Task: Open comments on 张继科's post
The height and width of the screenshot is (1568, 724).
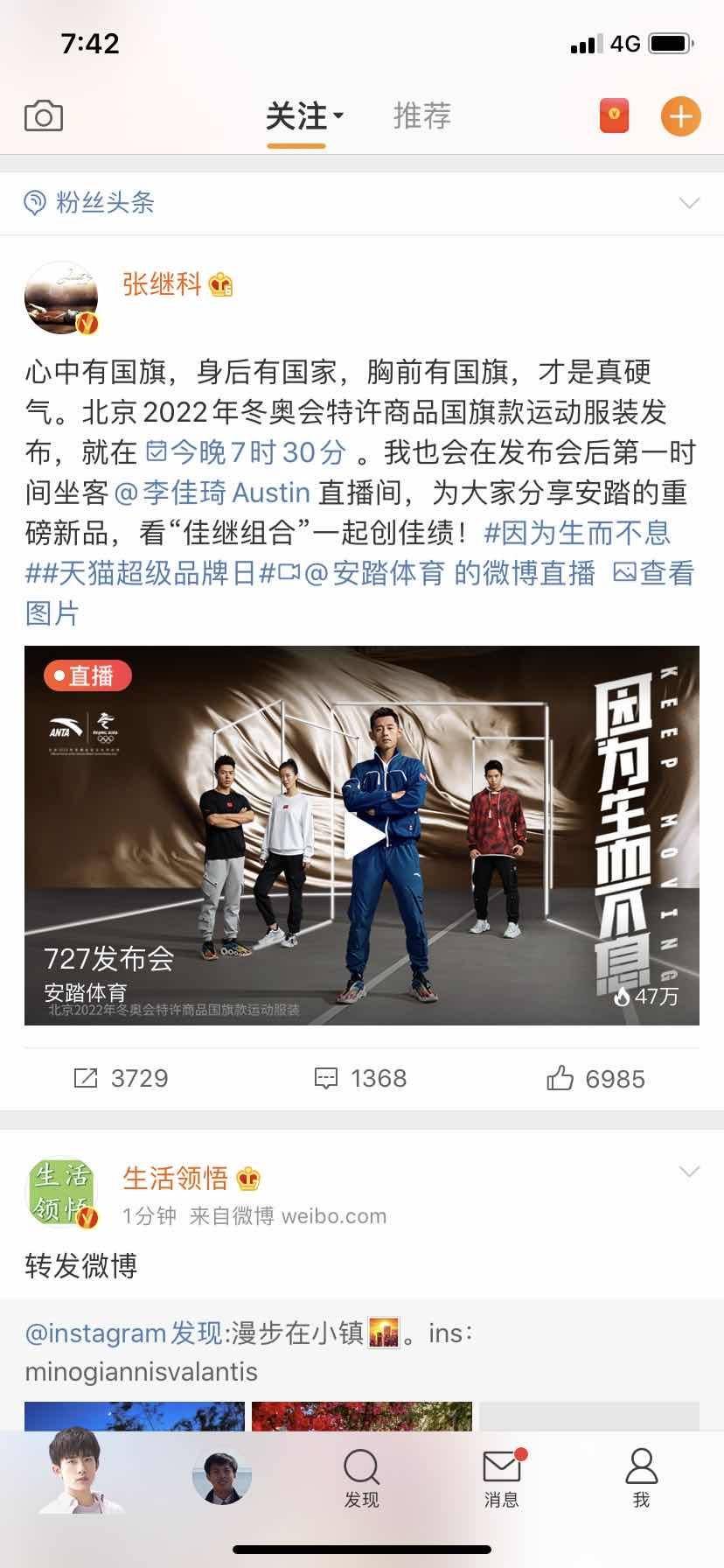Action: click(x=361, y=1078)
